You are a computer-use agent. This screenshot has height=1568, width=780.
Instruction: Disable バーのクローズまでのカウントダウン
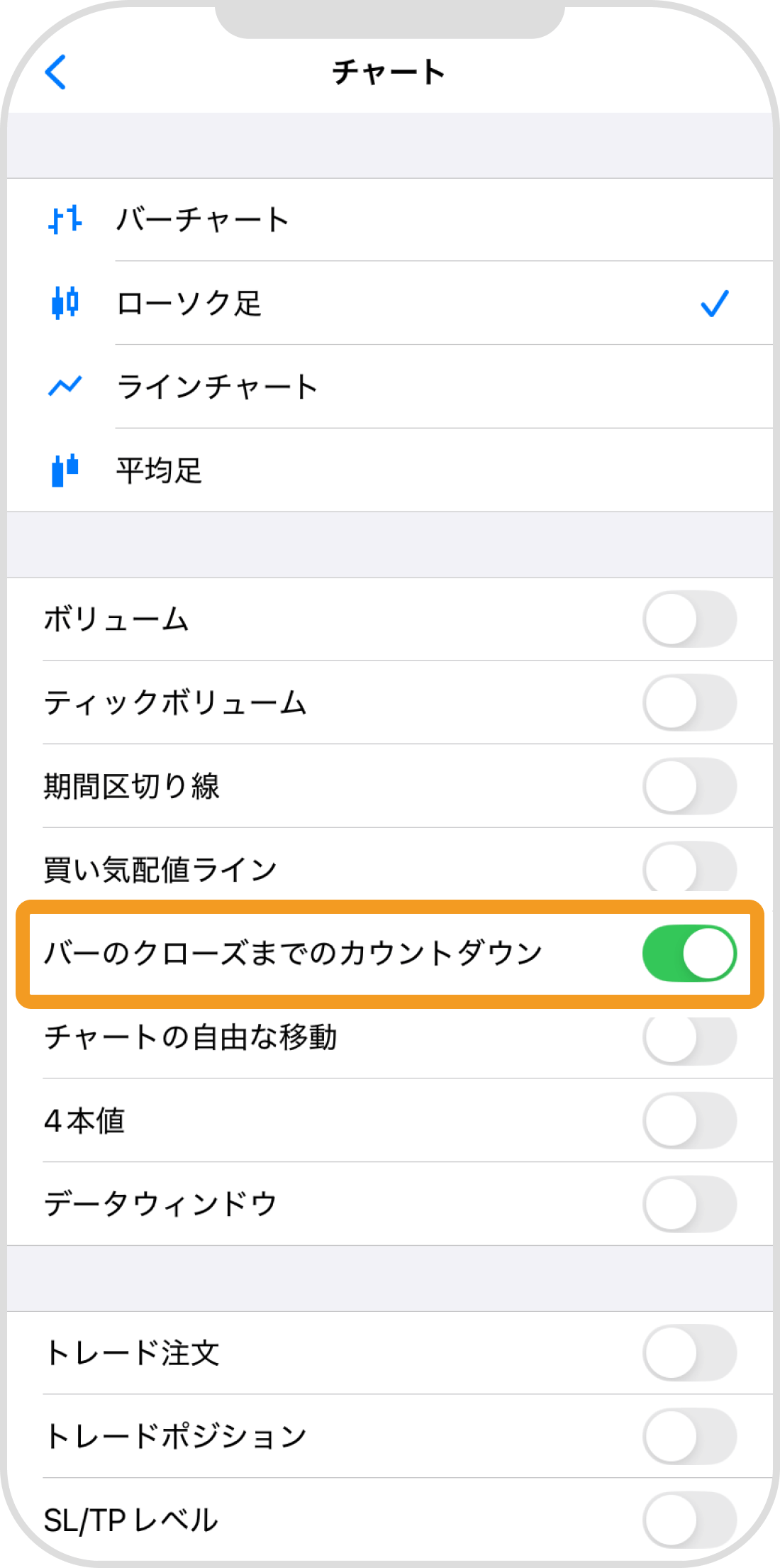point(689,953)
